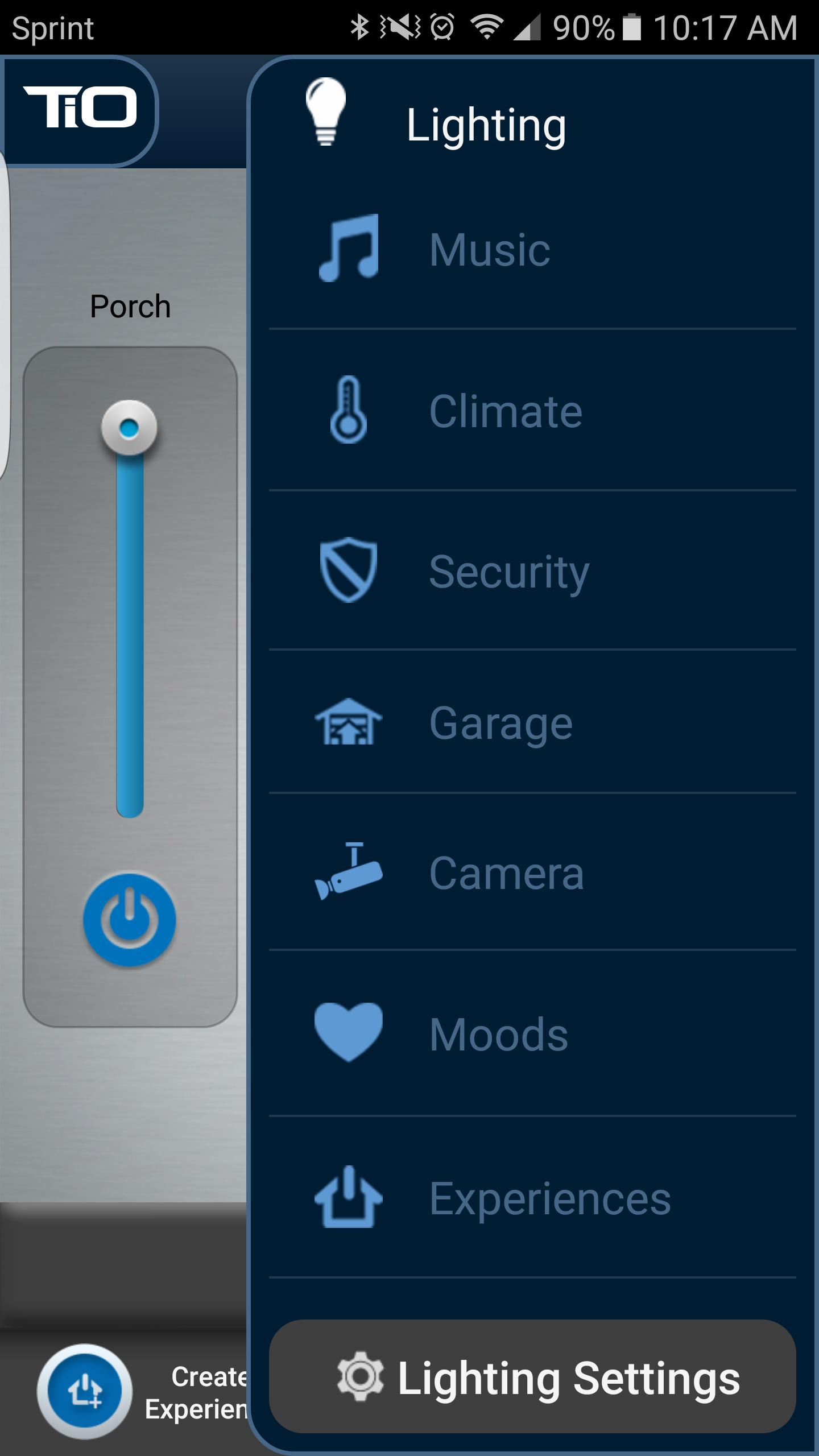Viewport: 819px width, 1456px height.
Task: Open Moods
Action: [x=498, y=1034]
